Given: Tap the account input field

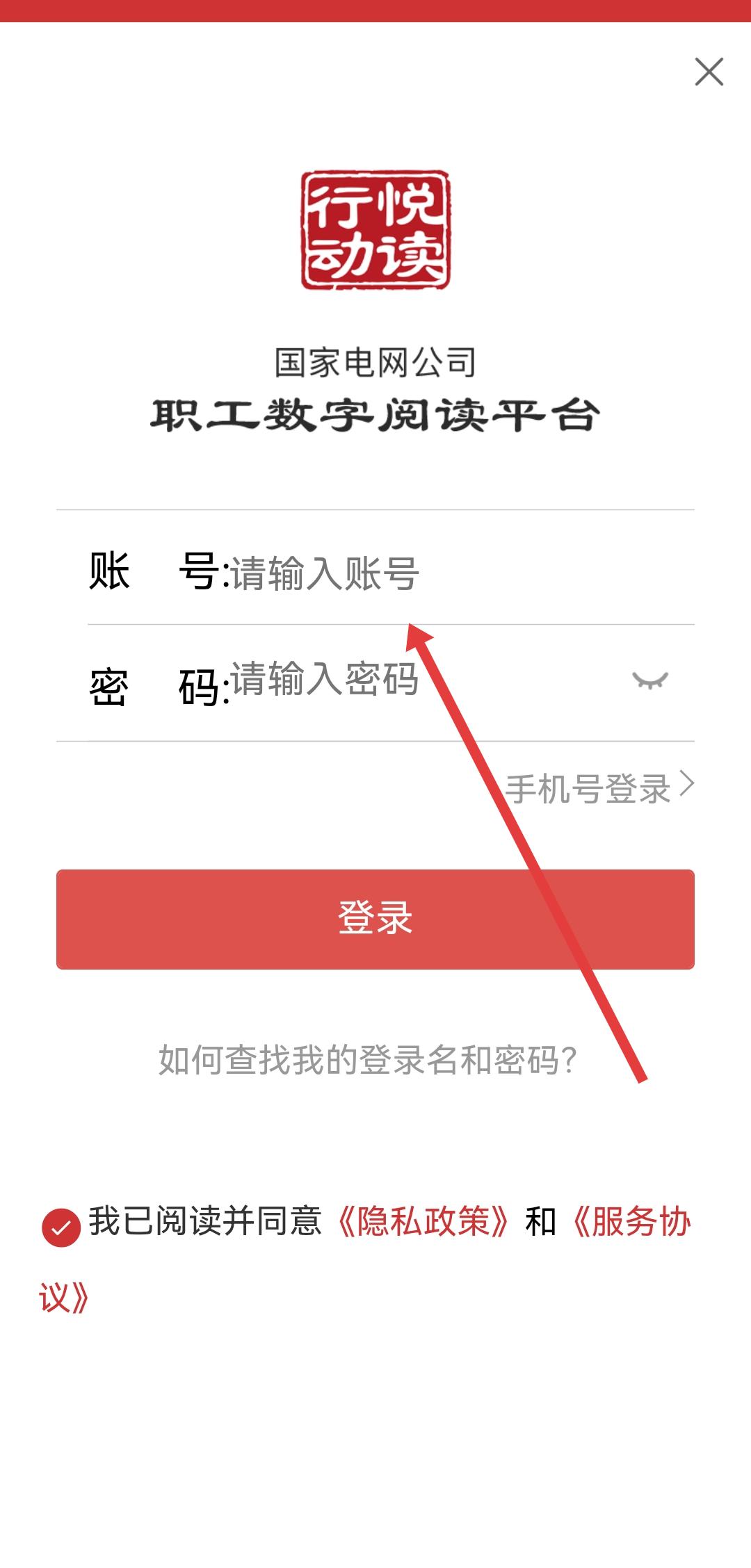Looking at the screenshot, I should [x=445, y=573].
